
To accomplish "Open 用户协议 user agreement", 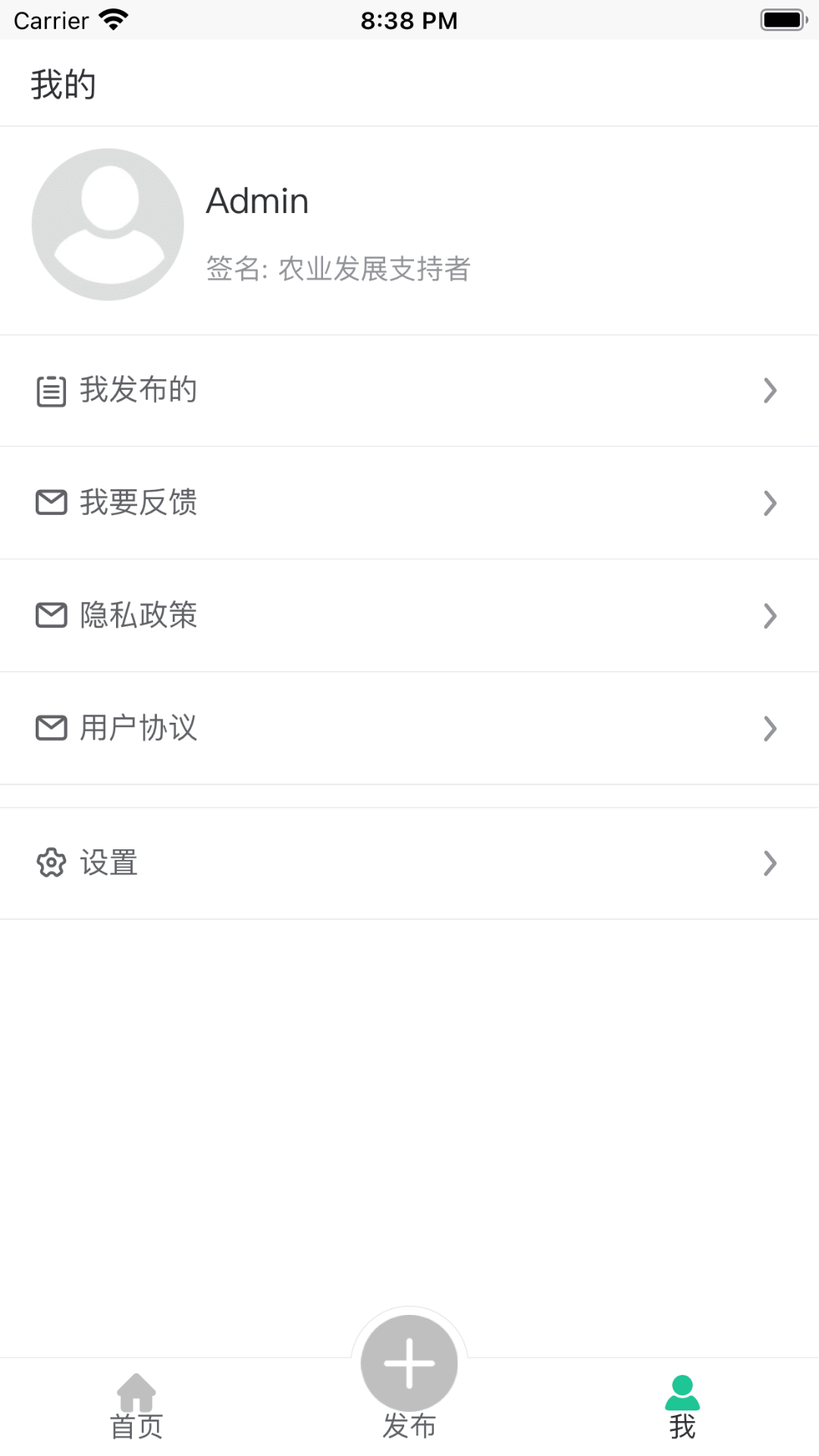I will [x=409, y=728].
